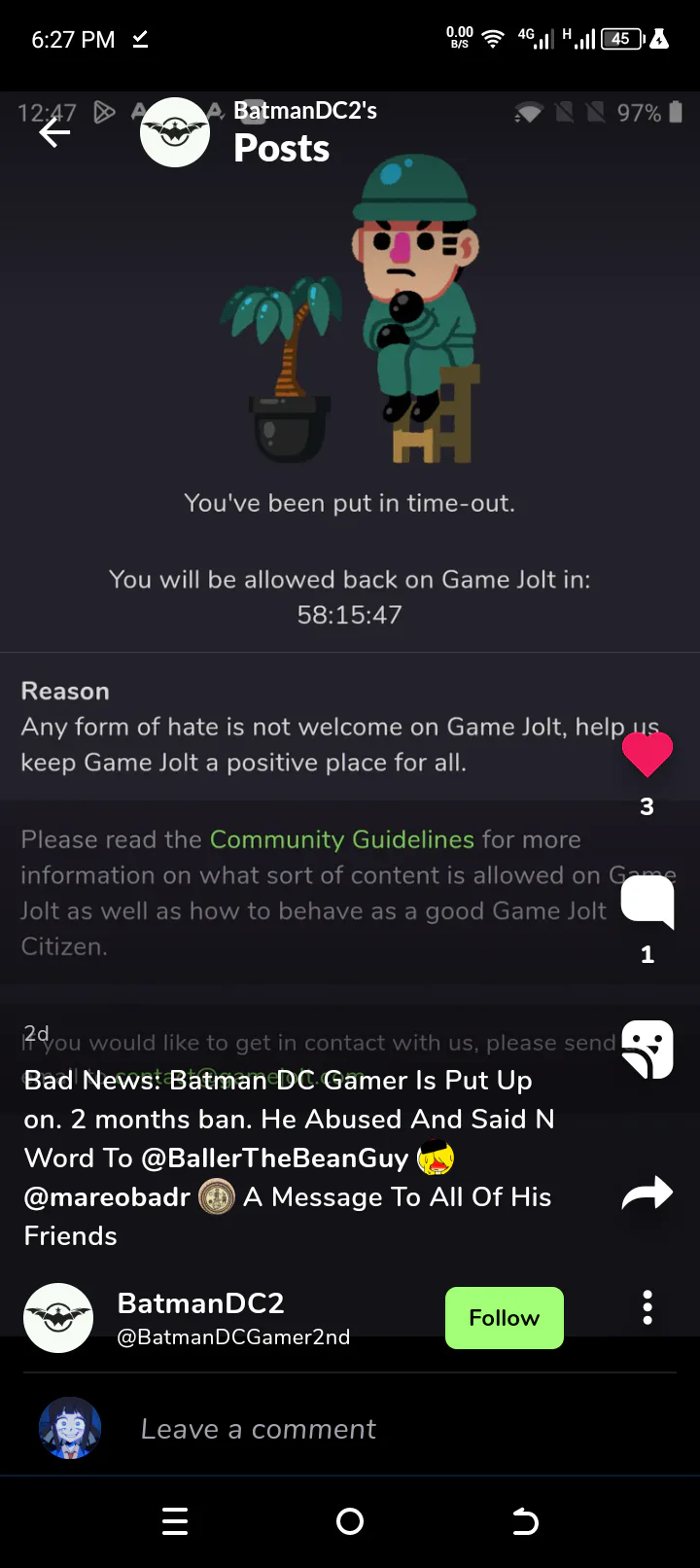
Task: Go to the home screen
Action: (x=350, y=1521)
